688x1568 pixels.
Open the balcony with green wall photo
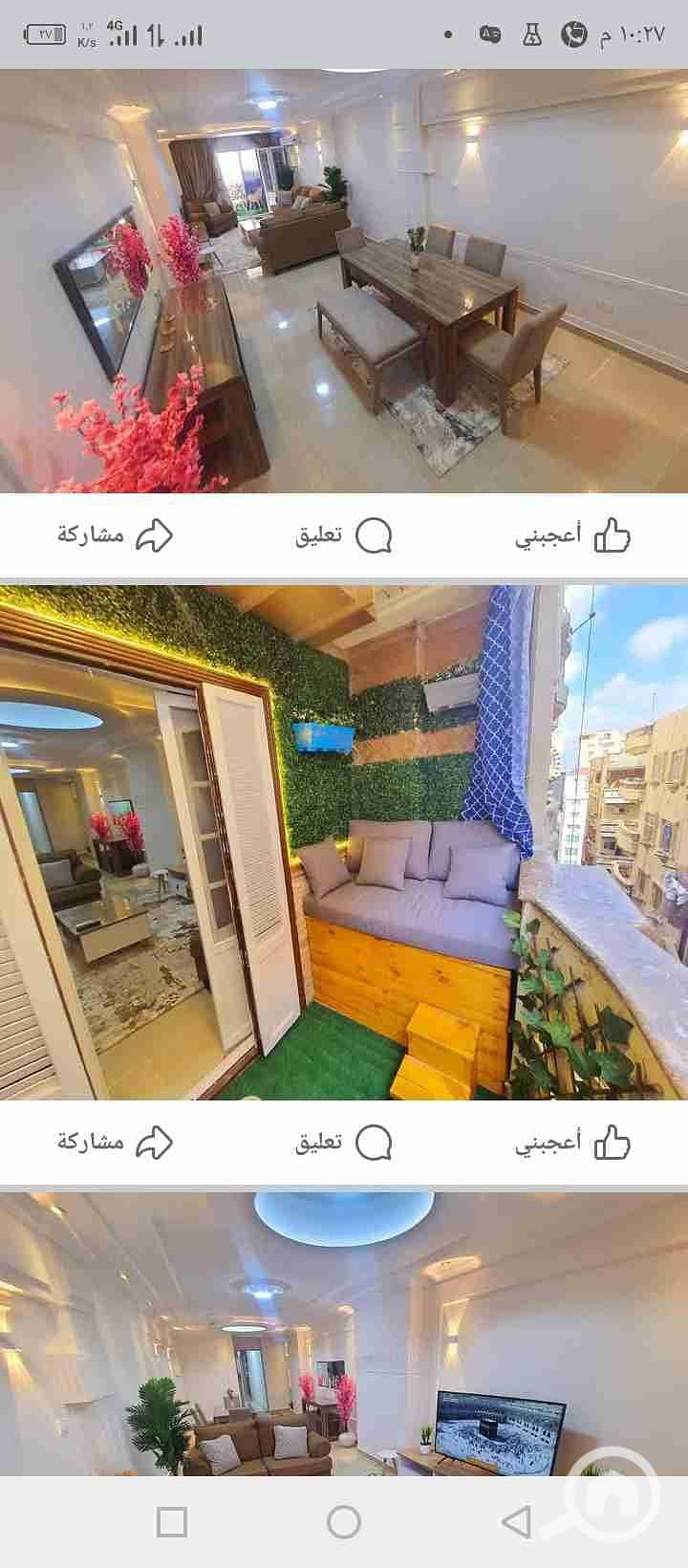click(x=344, y=841)
